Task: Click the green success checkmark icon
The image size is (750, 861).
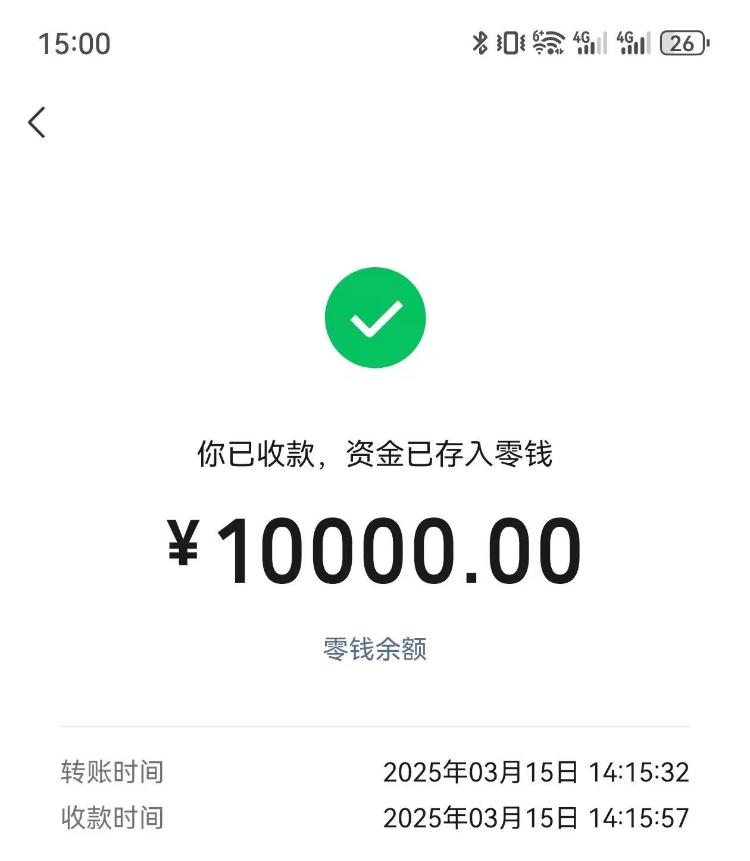Action: click(376, 317)
